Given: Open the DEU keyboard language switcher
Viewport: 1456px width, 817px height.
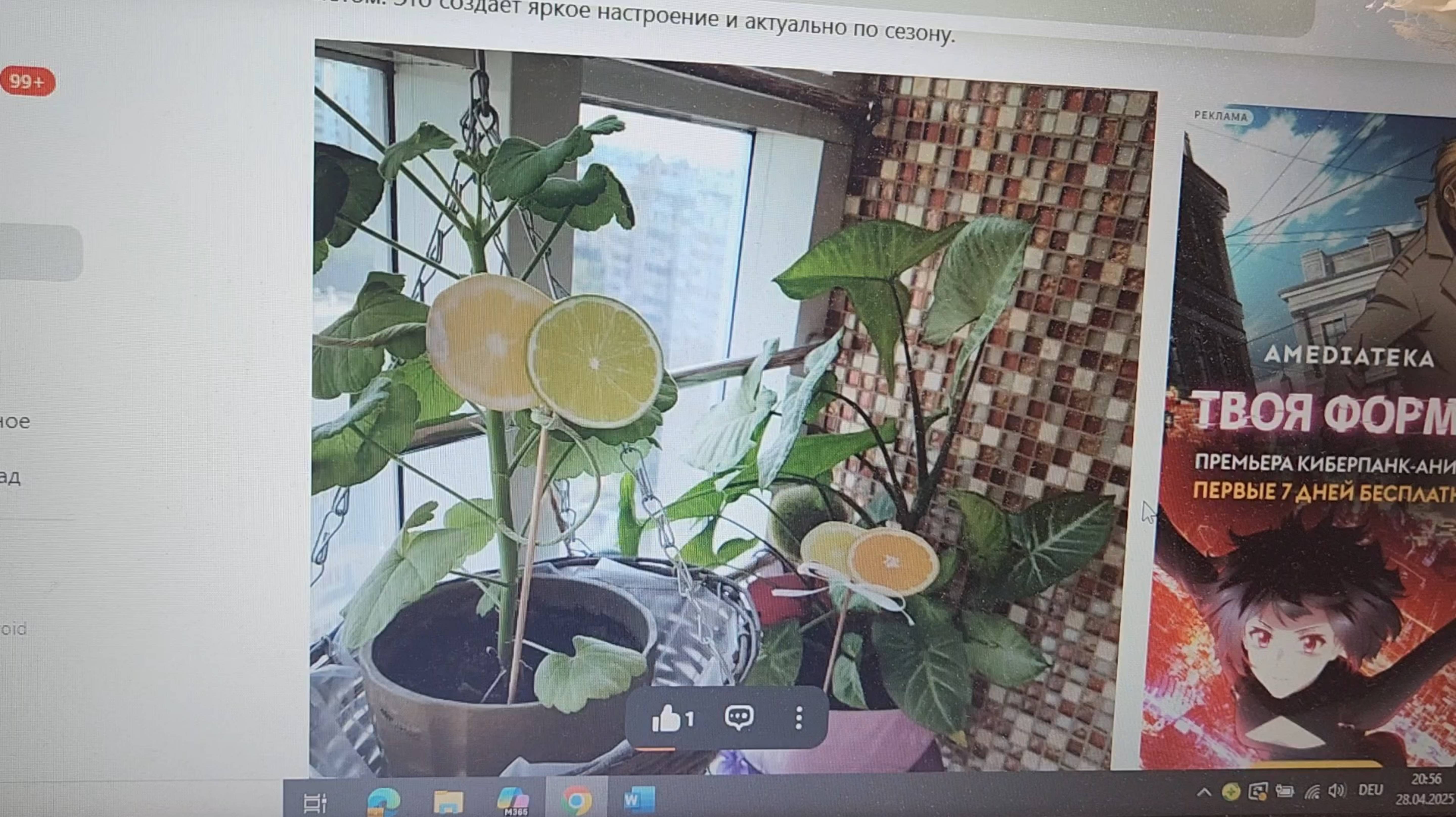Looking at the screenshot, I should tap(1370, 790).
